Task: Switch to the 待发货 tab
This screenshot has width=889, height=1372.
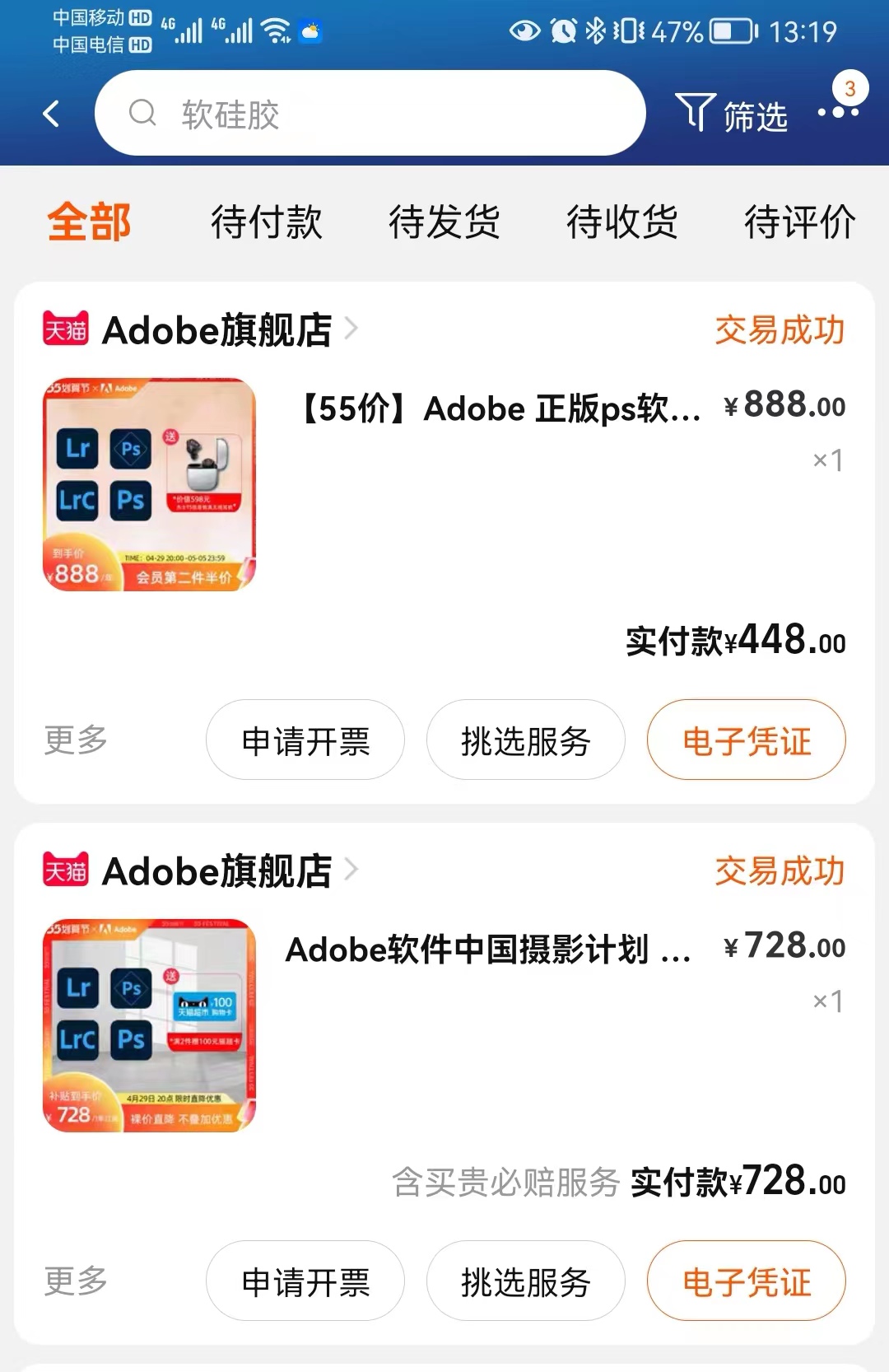Action: 444,222
